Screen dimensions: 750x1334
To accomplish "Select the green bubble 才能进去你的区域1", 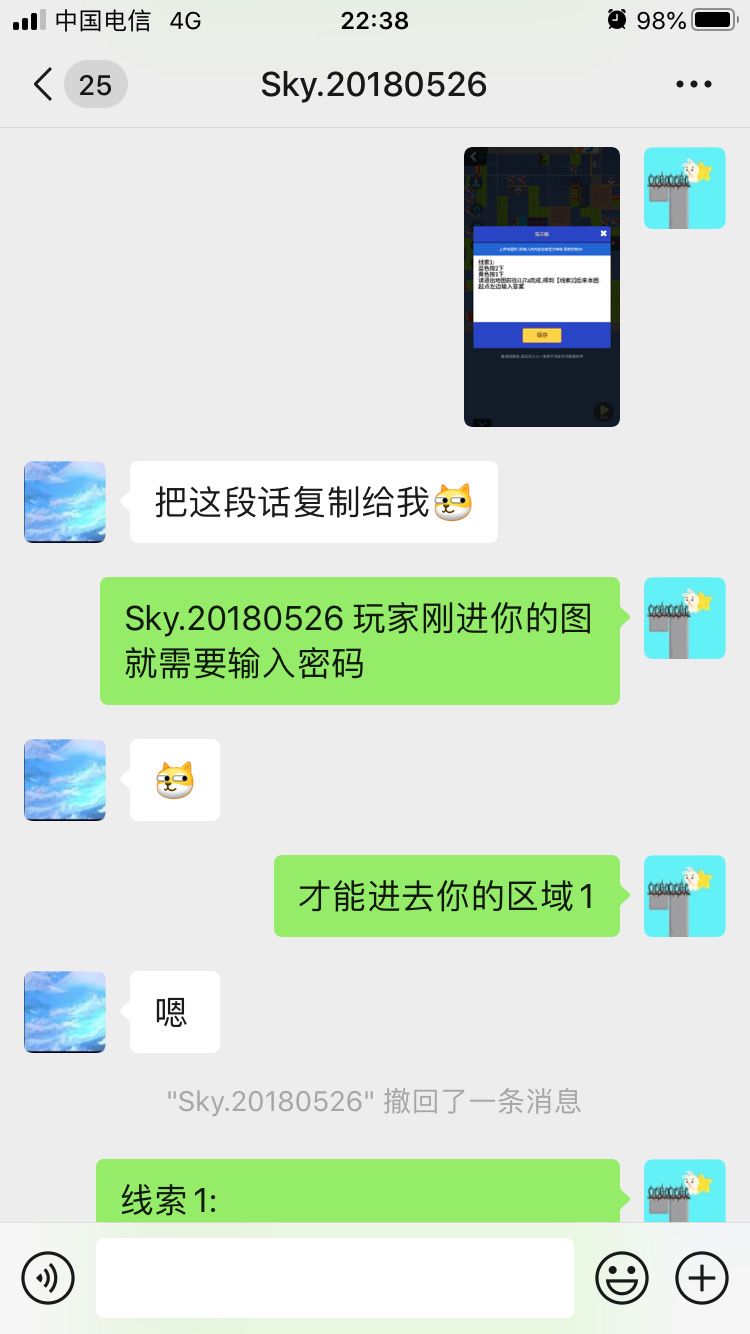I will [x=446, y=896].
